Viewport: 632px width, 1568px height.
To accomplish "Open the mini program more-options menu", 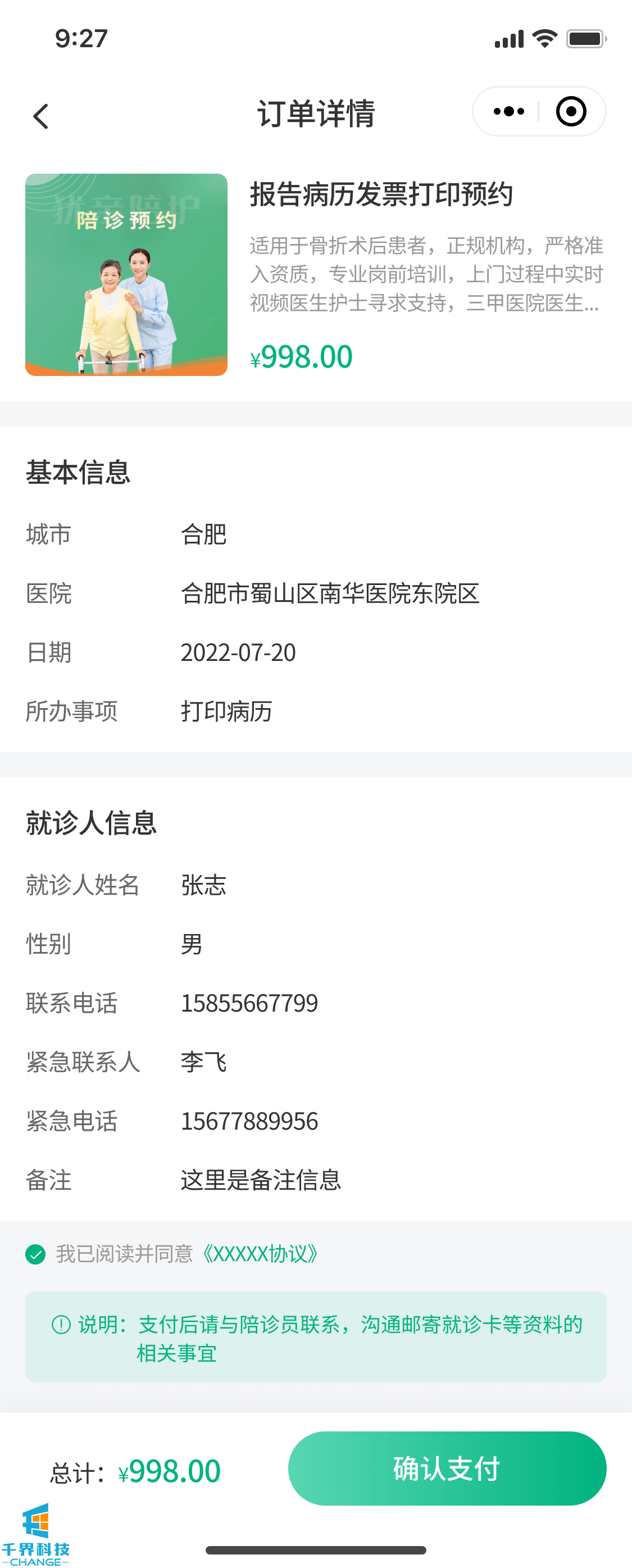I will tap(508, 111).
